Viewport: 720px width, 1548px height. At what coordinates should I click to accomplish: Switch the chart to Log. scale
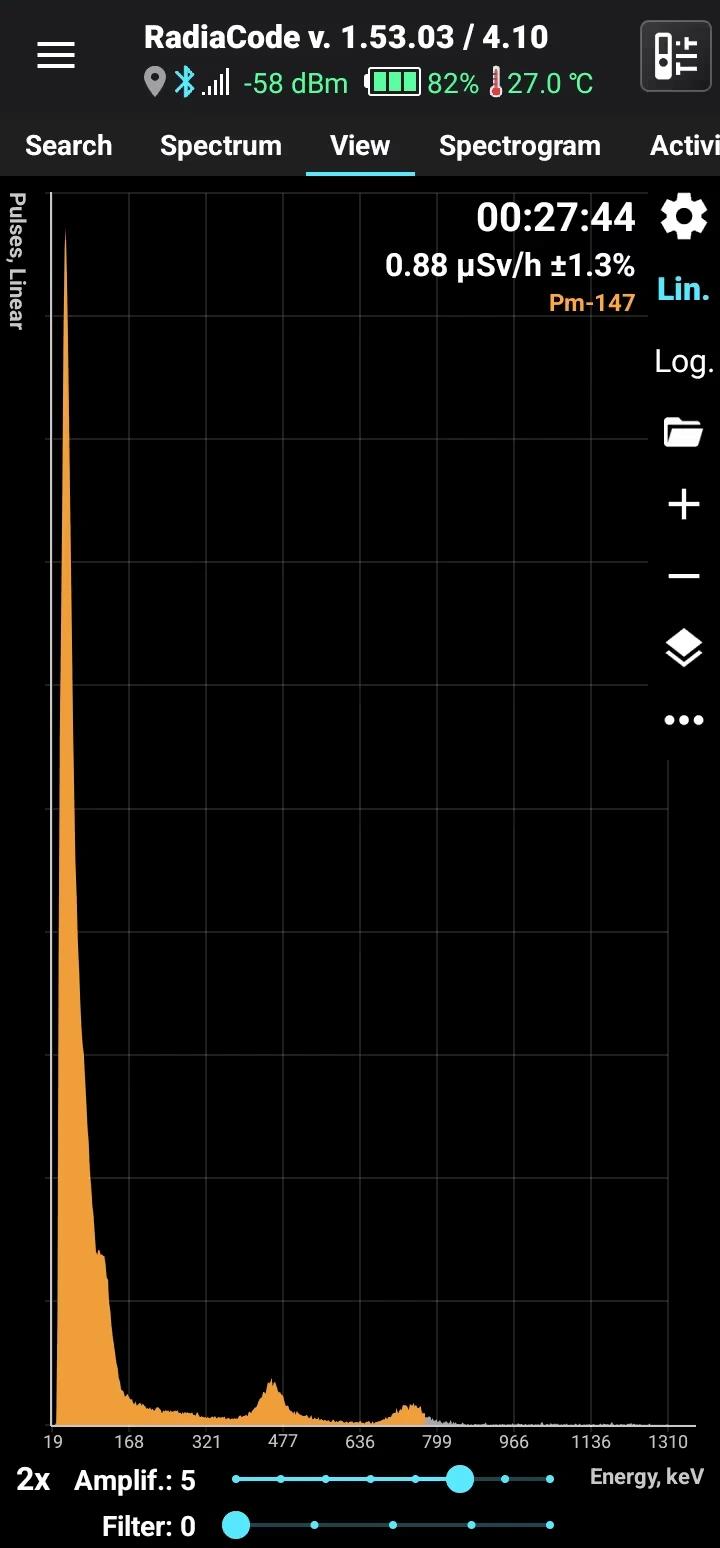(x=684, y=362)
